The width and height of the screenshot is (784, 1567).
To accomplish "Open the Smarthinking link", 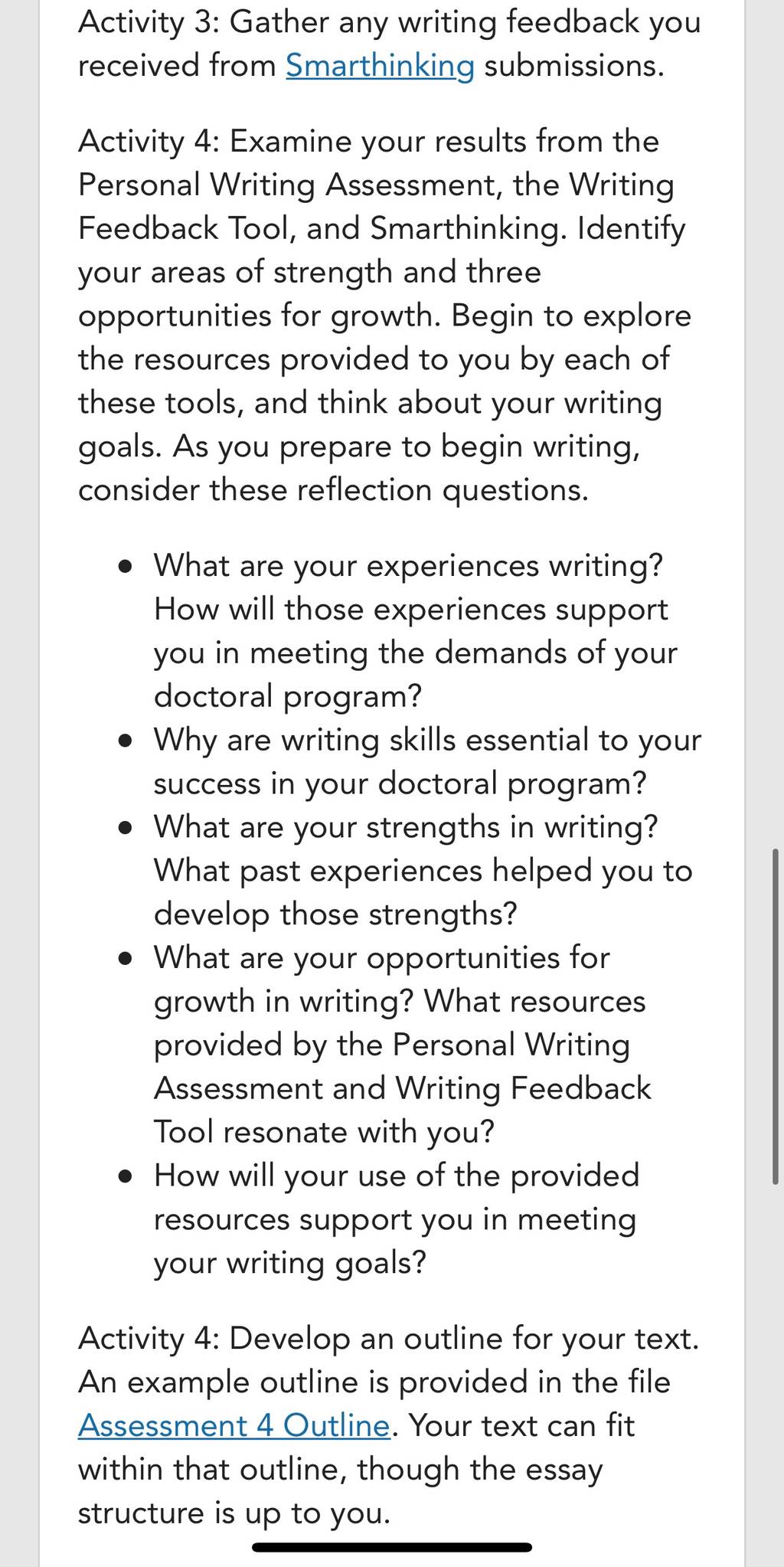I will (x=381, y=67).
